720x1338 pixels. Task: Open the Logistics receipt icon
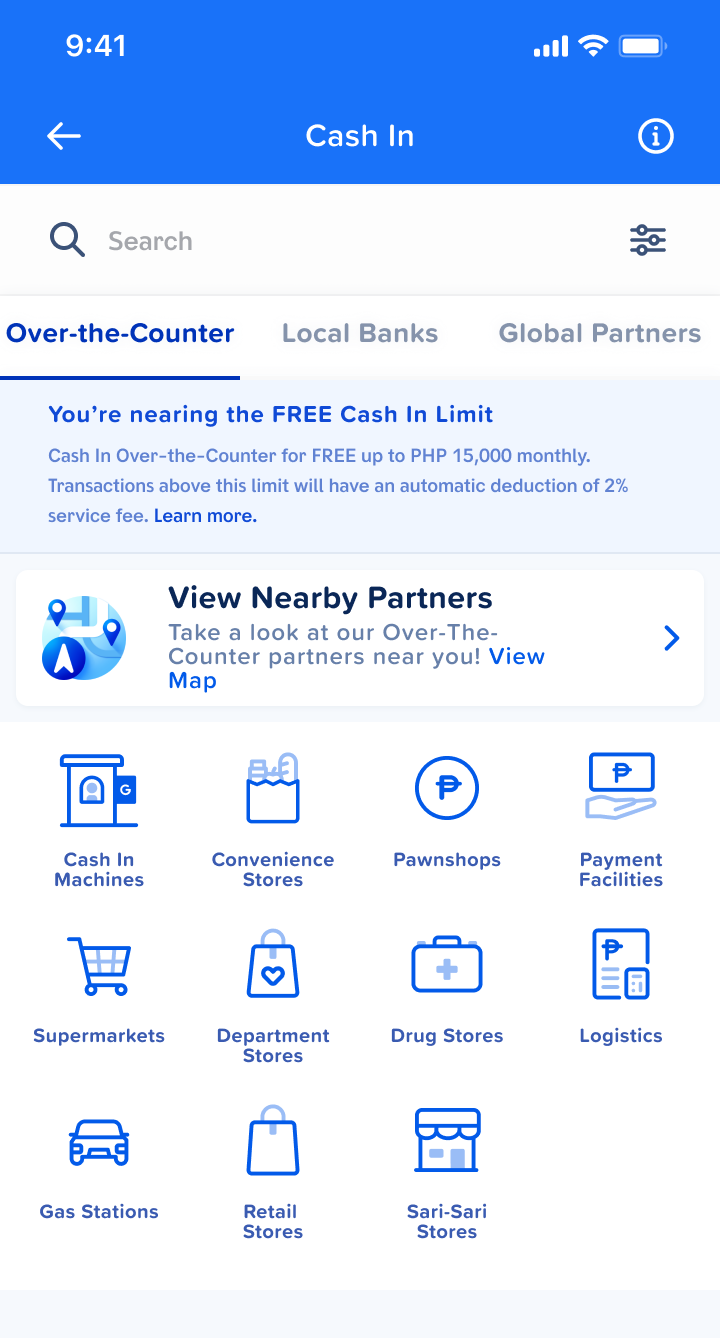click(620, 963)
